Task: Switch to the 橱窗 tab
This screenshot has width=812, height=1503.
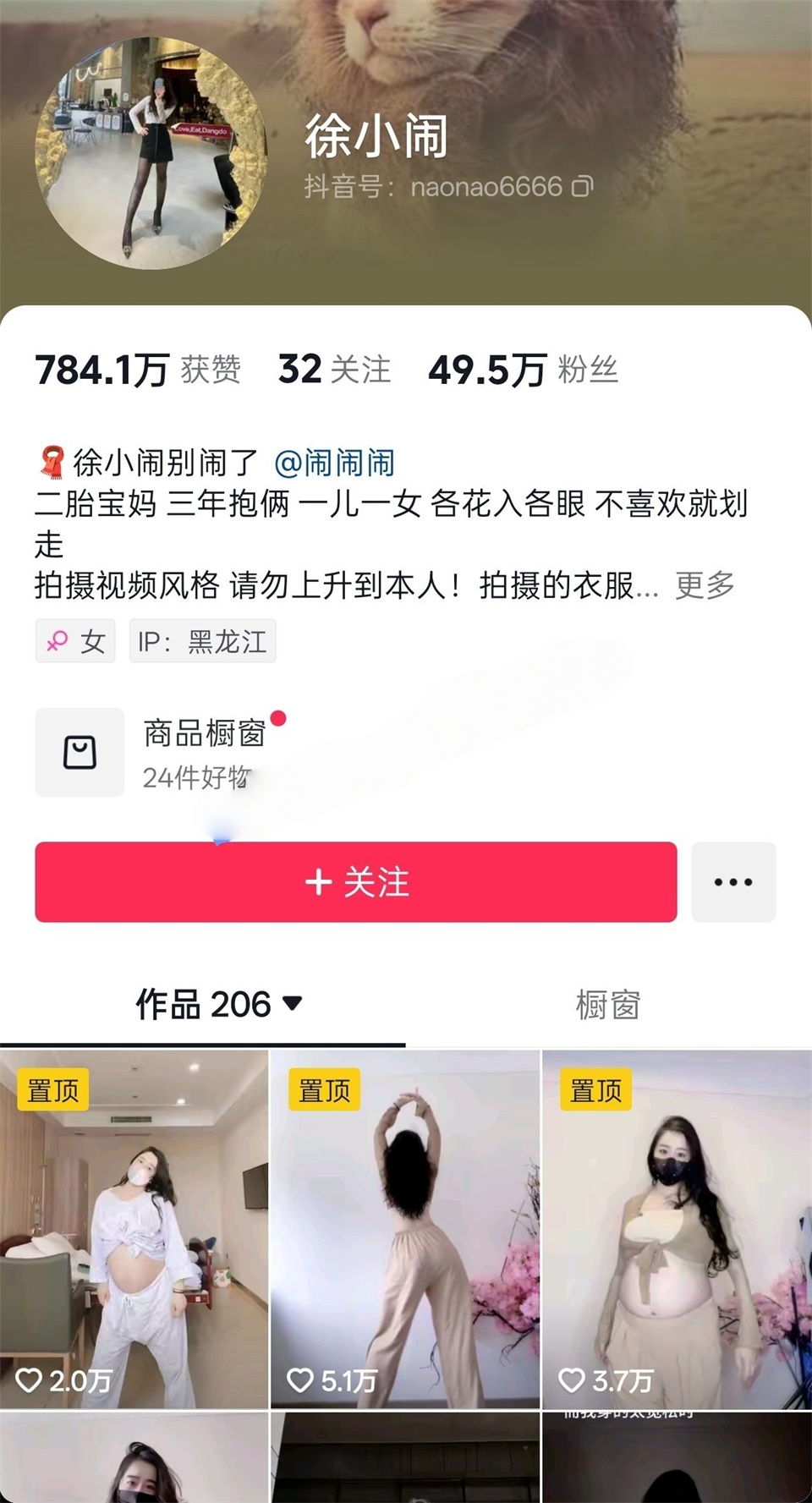Action: [607, 1005]
